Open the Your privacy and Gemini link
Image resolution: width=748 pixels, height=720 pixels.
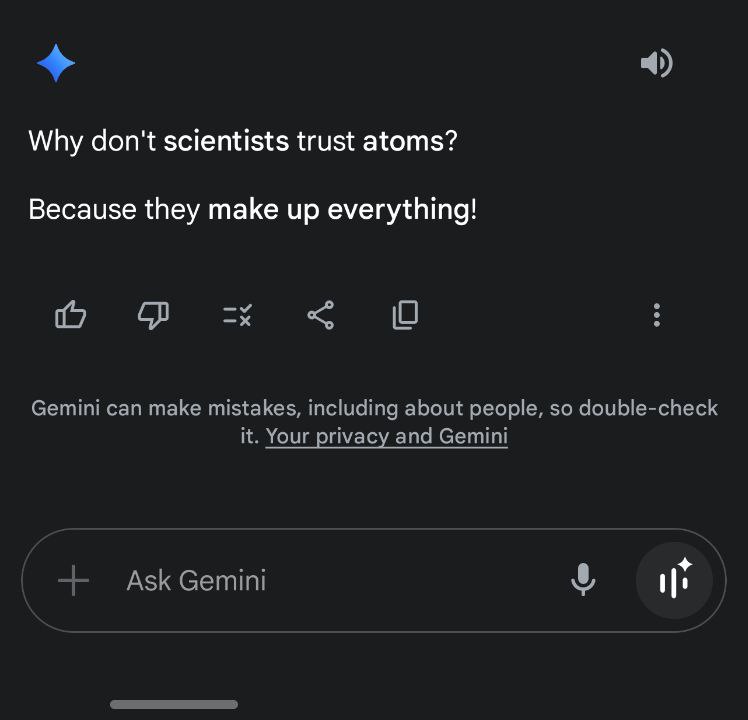pyautogui.click(x=386, y=437)
